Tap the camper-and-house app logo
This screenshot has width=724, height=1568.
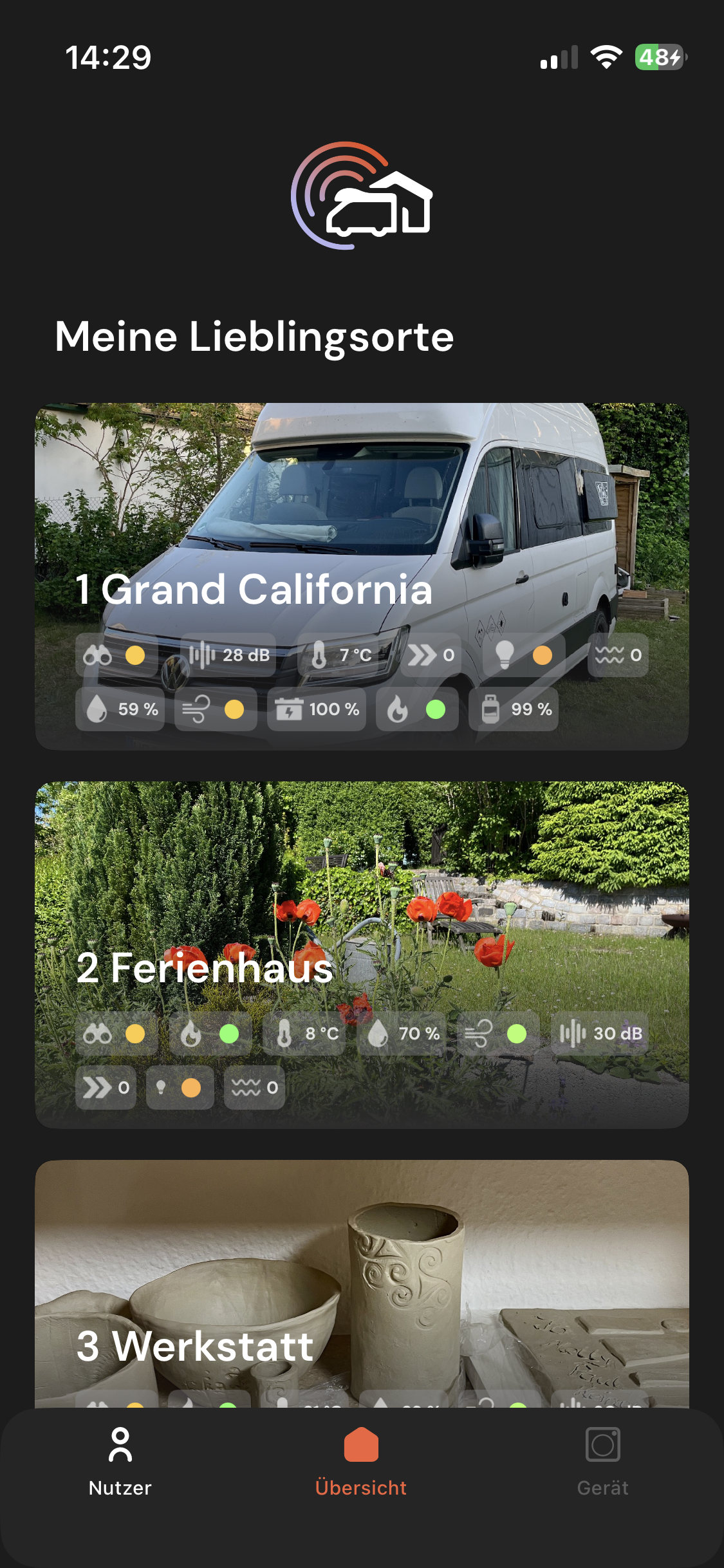tap(362, 193)
